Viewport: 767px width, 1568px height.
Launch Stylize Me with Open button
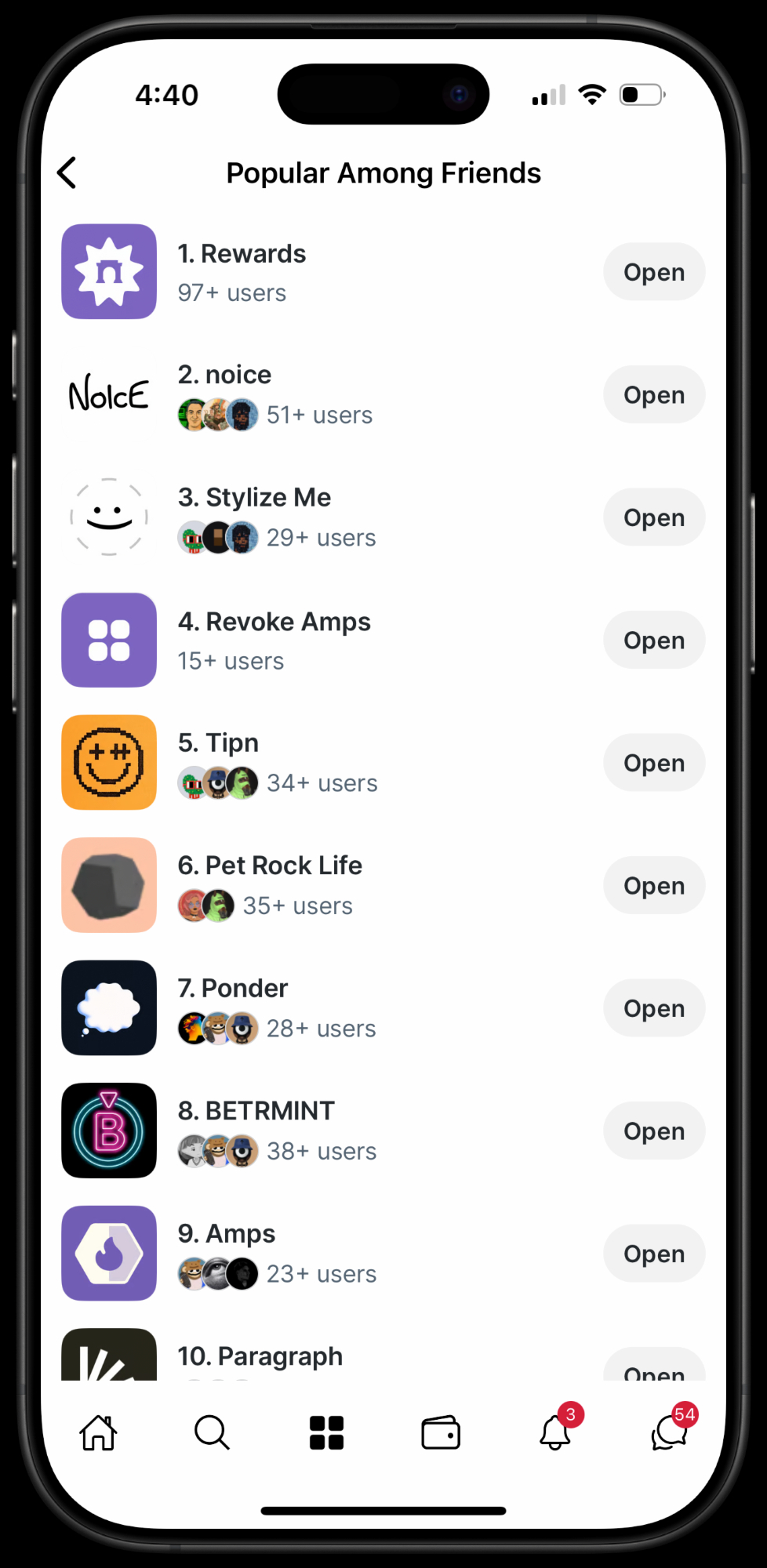[653, 517]
